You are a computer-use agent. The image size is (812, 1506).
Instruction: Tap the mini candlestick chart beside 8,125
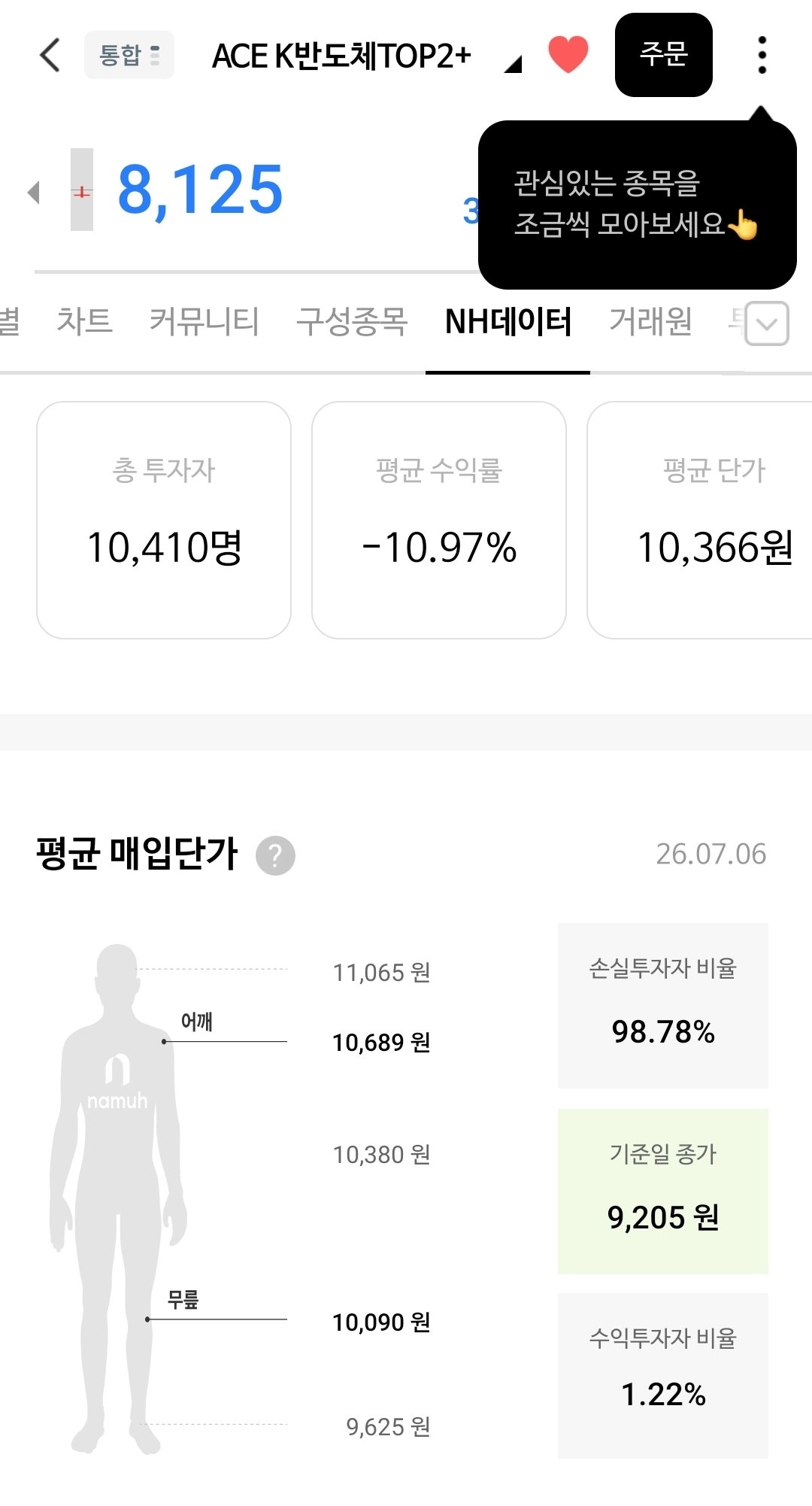82,190
